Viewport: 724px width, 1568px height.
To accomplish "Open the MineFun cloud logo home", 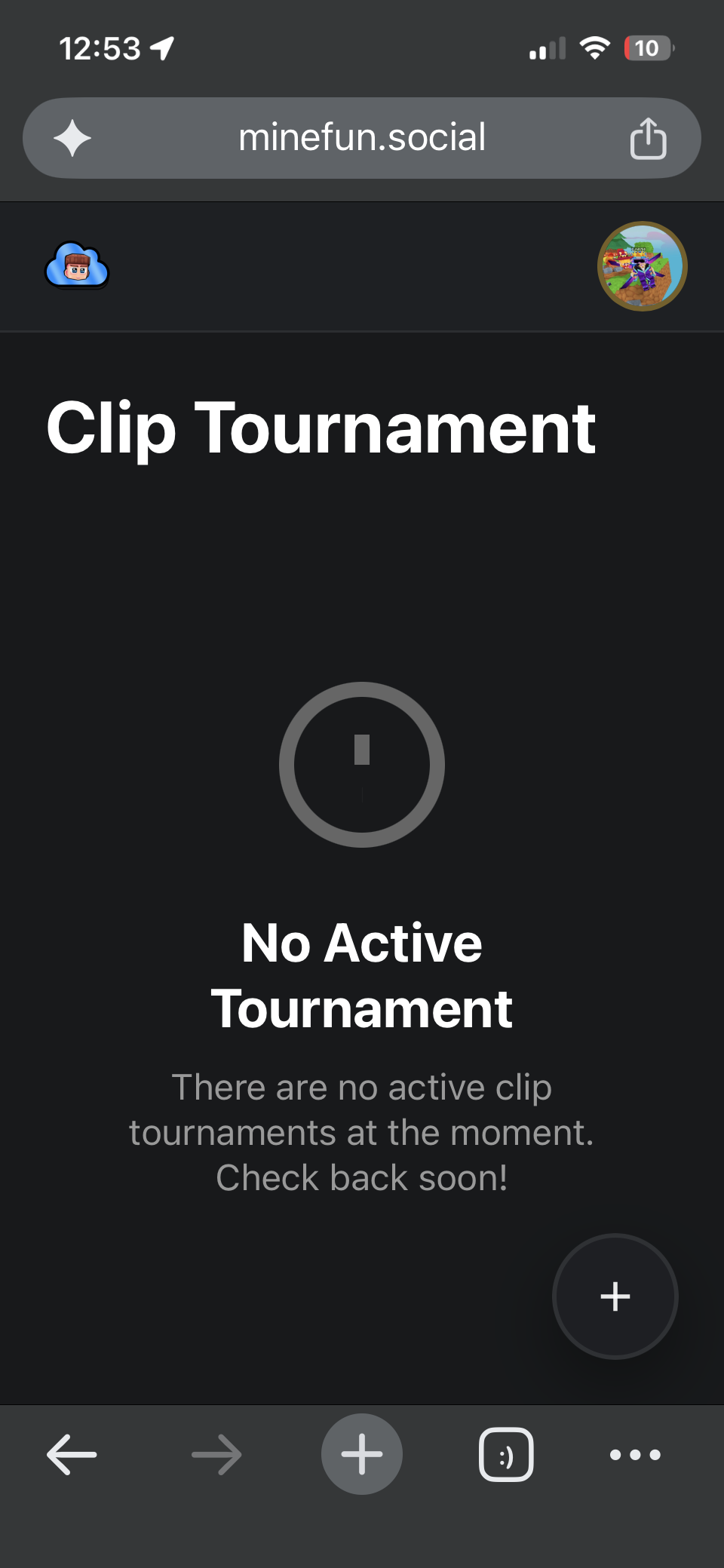I will point(77,265).
